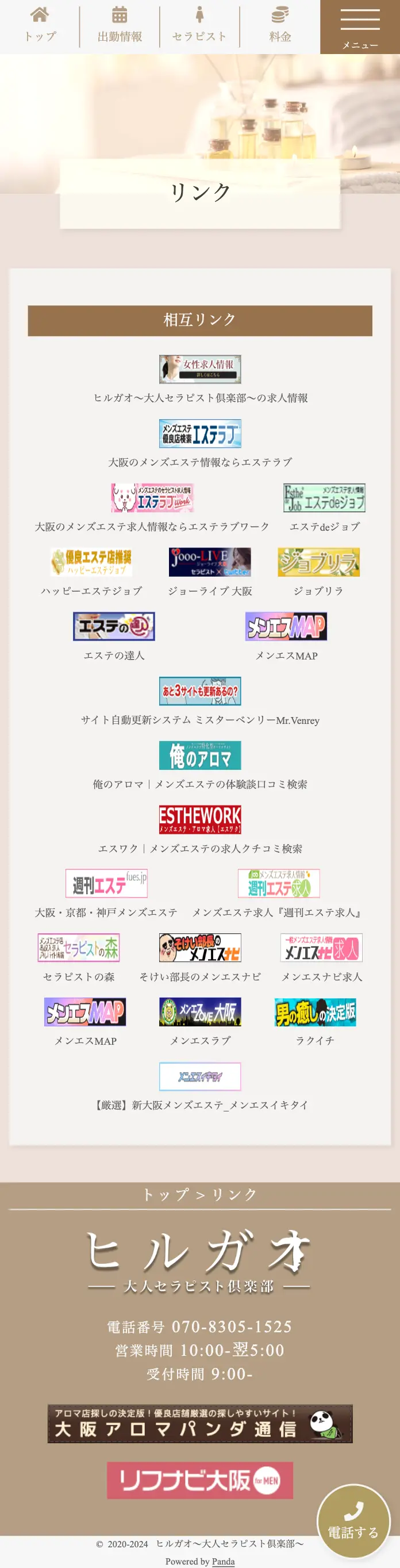Open 女性求人情報 banner link
Image resolution: width=400 pixels, height=1568 pixels.
click(199, 369)
